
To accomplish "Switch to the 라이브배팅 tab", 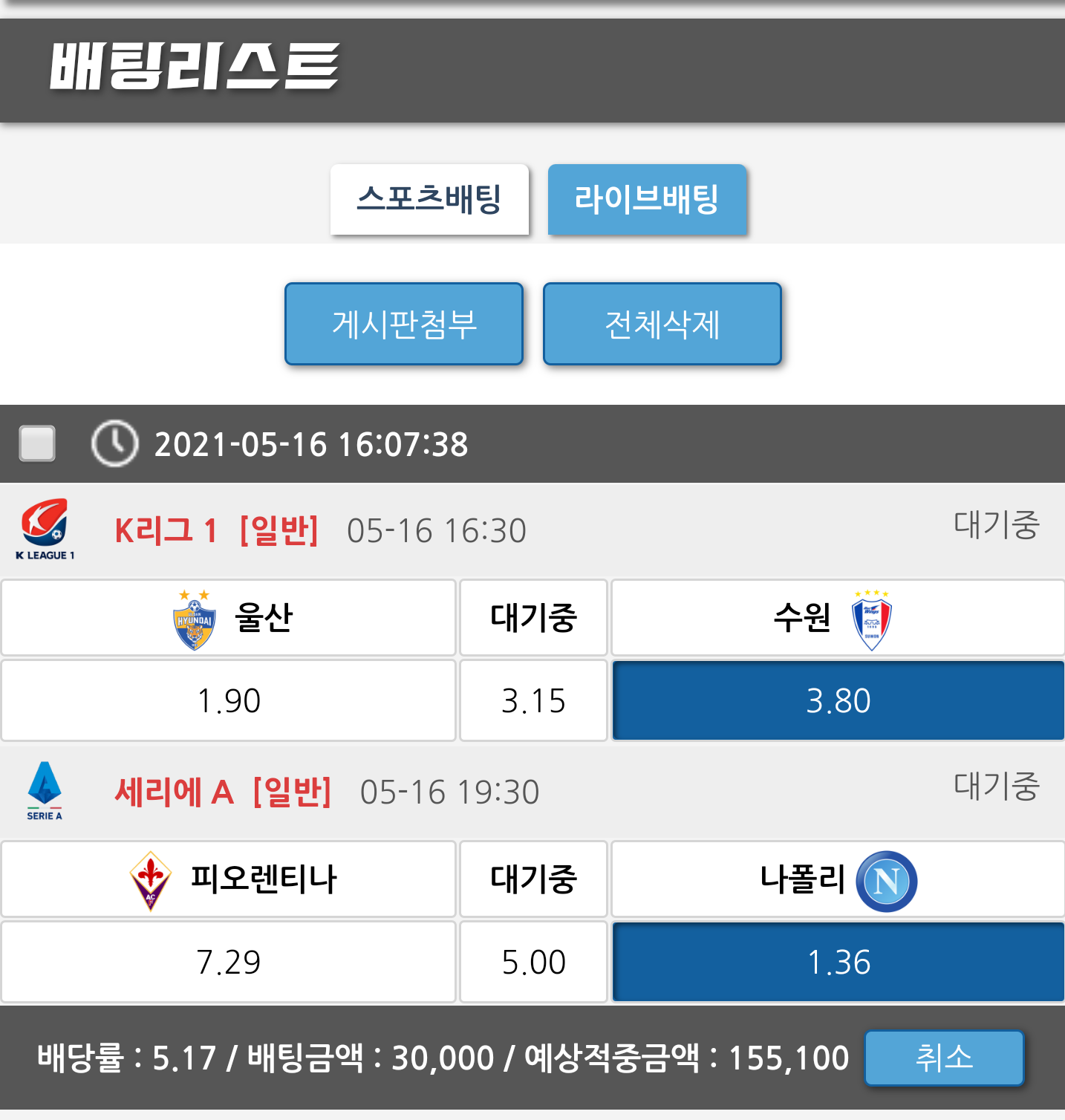I will click(x=647, y=199).
